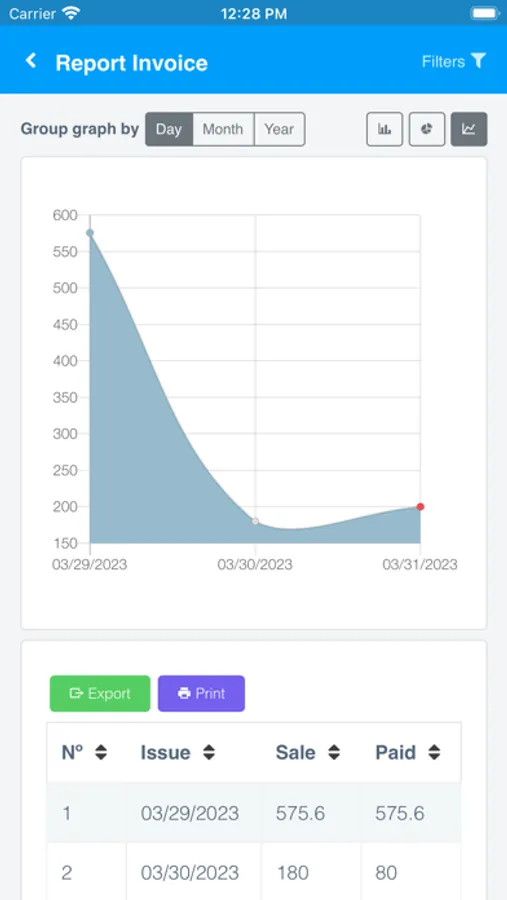Go back from Report Invoice
507x900 pixels.
[31, 61]
